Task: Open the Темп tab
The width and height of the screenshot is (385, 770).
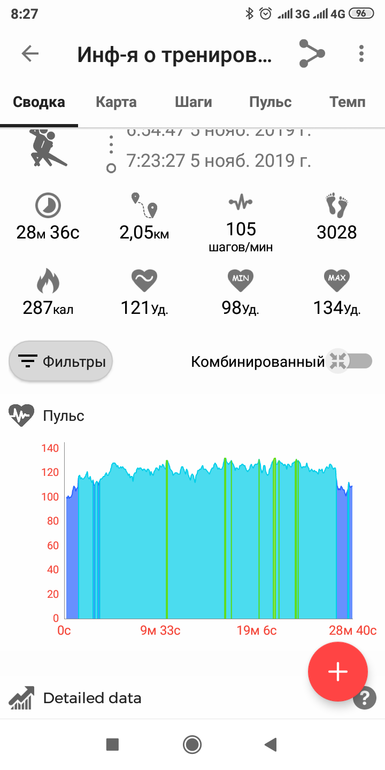Action: (347, 102)
